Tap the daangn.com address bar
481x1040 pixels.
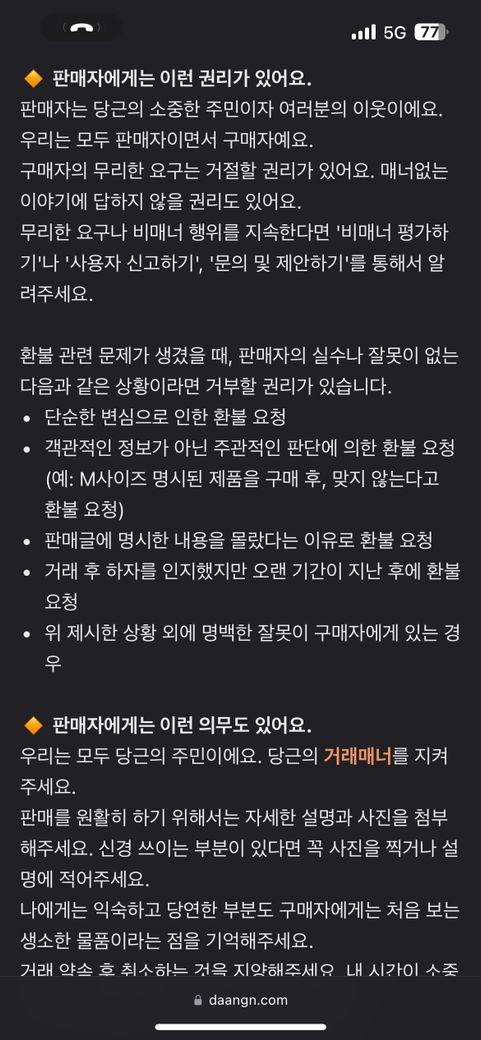[240, 1000]
